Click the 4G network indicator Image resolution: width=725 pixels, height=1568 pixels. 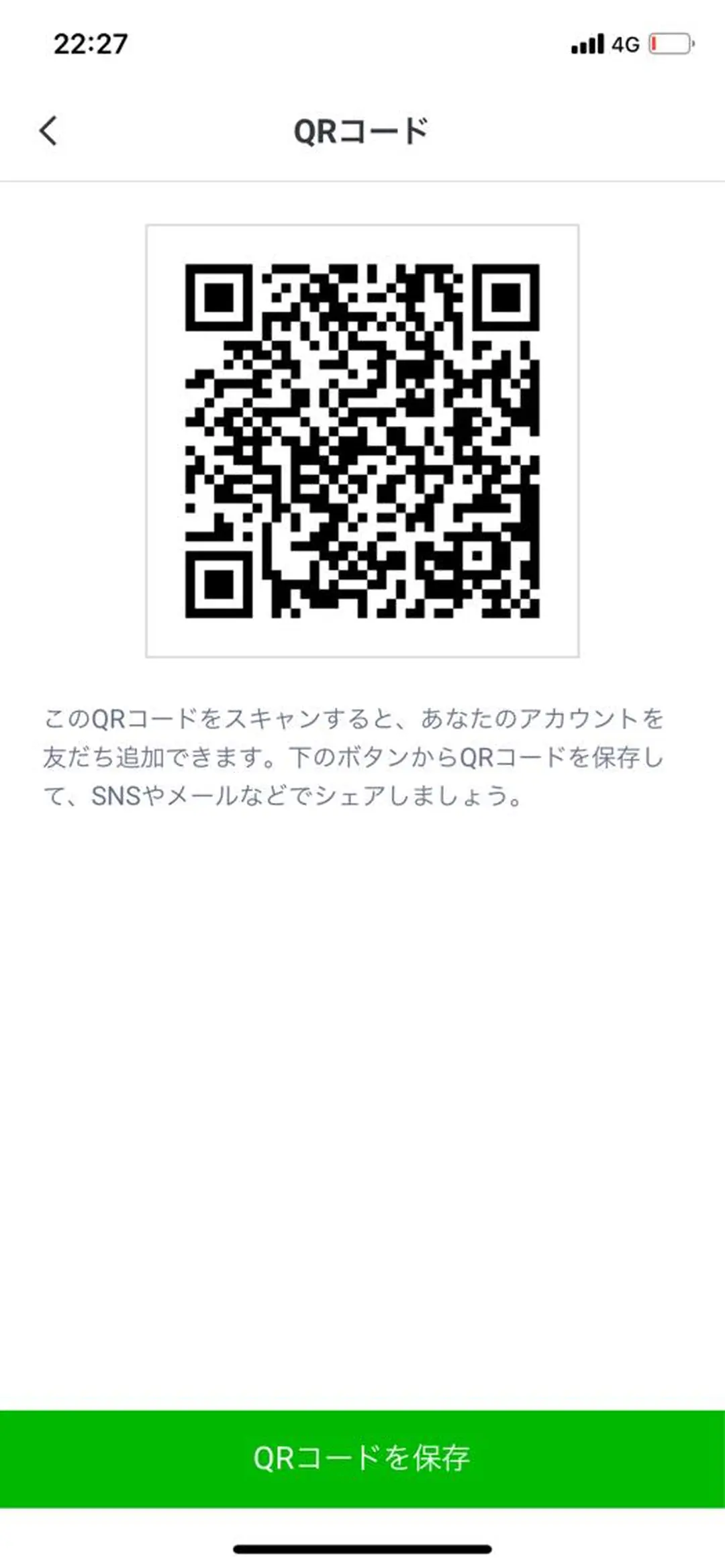pos(626,44)
